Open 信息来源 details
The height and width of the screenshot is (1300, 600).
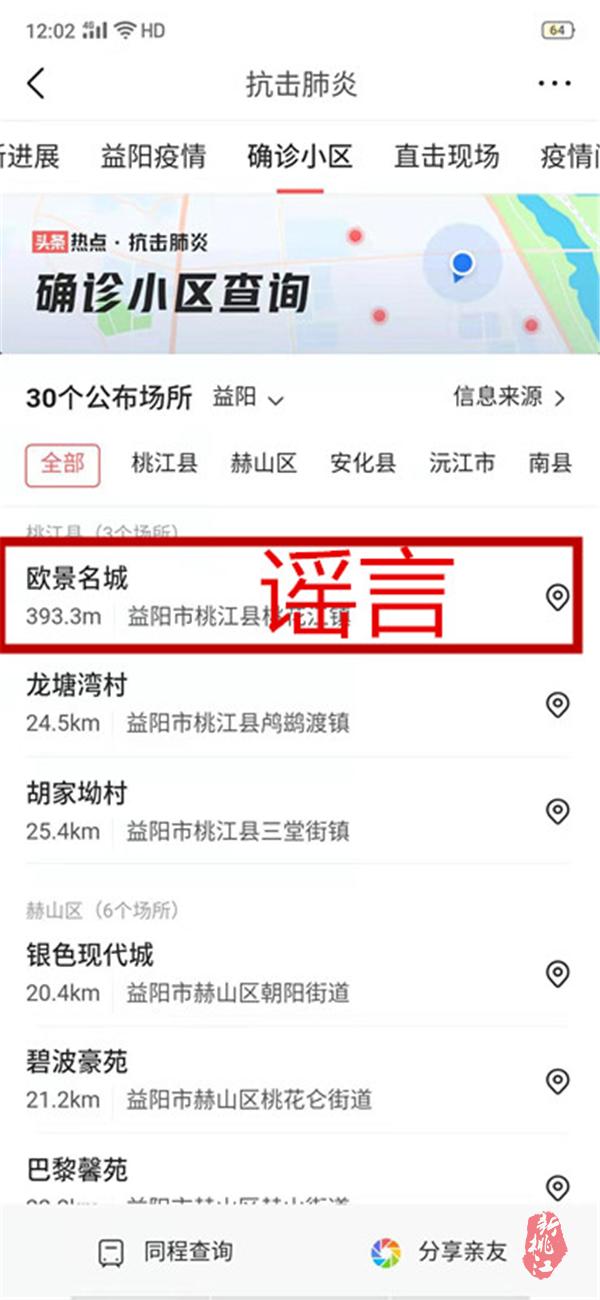[x=509, y=397]
